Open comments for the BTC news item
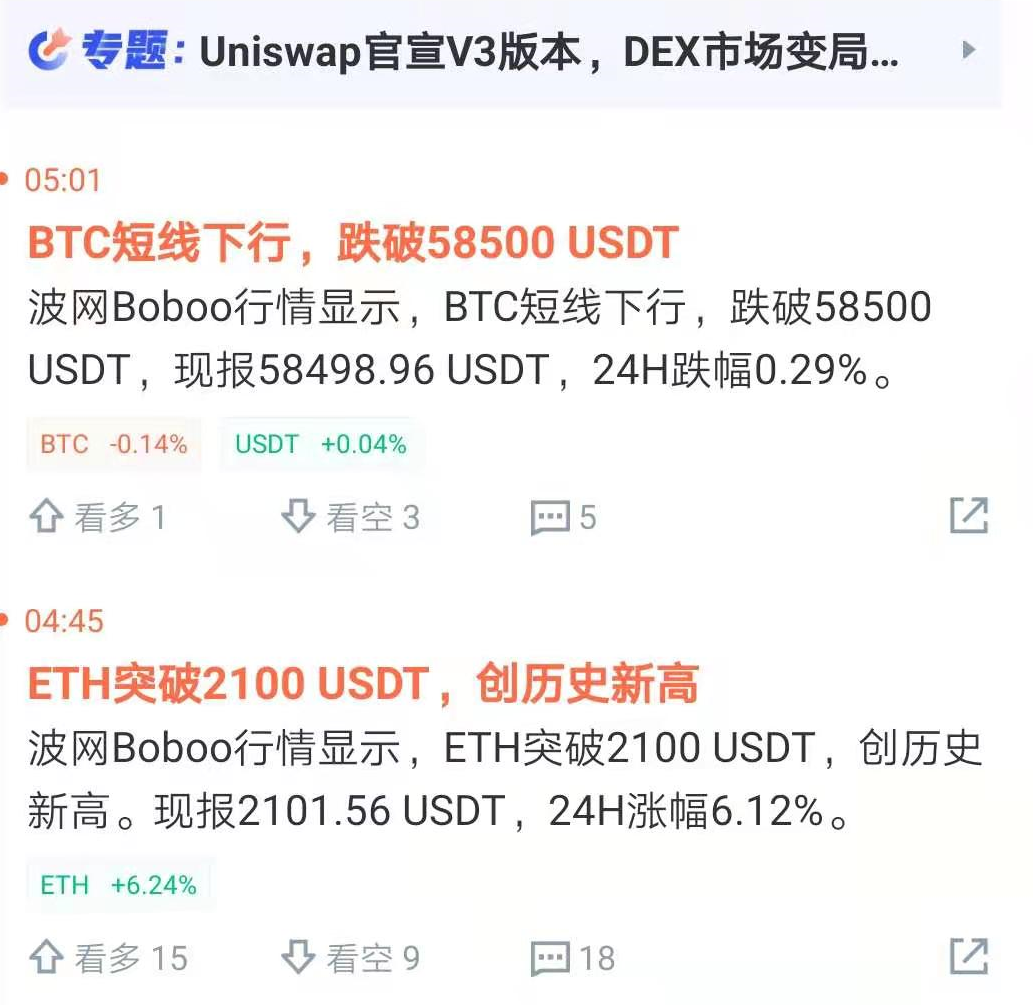 562,517
